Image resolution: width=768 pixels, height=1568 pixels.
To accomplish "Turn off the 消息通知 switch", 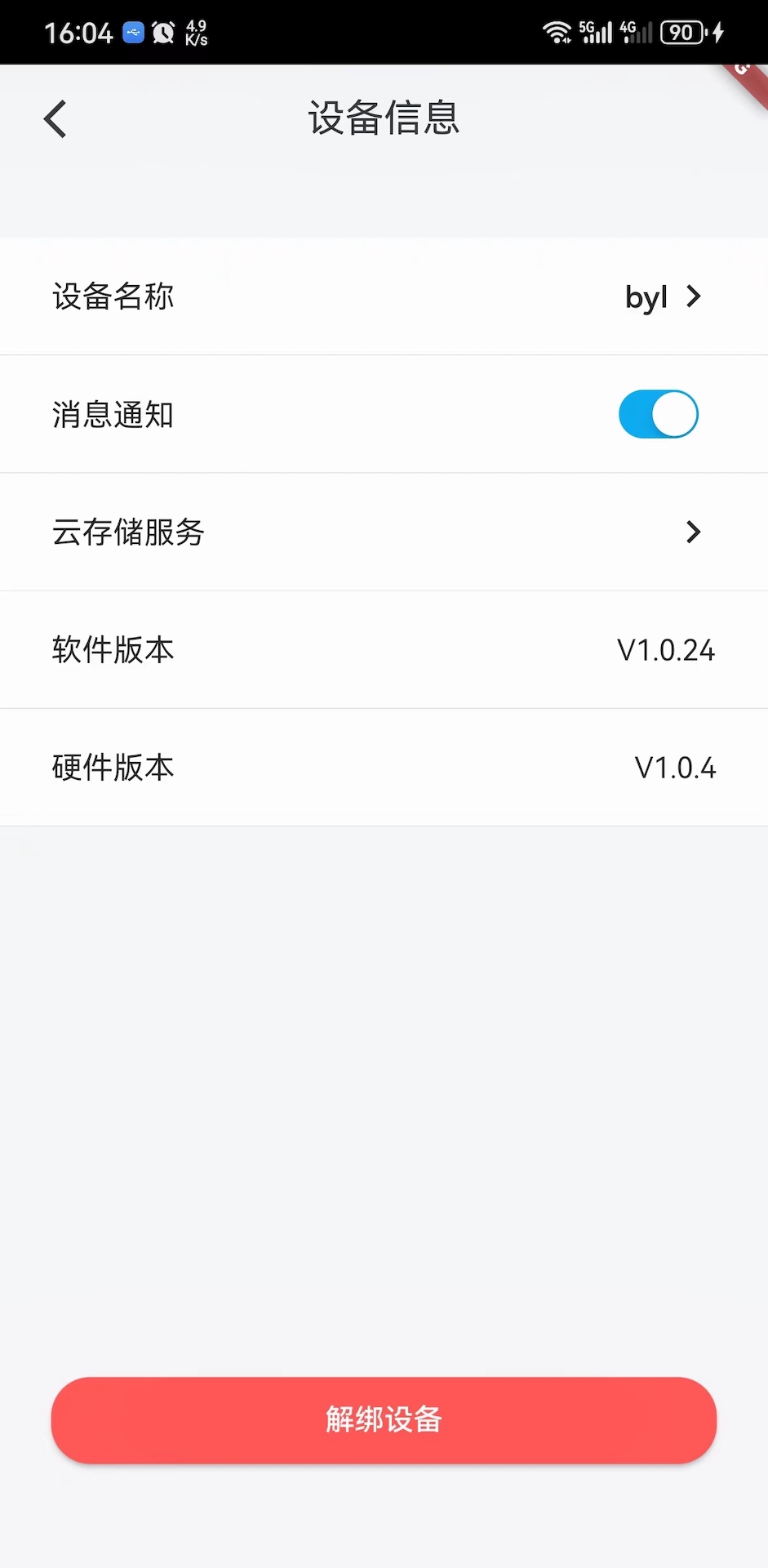I will tap(658, 414).
